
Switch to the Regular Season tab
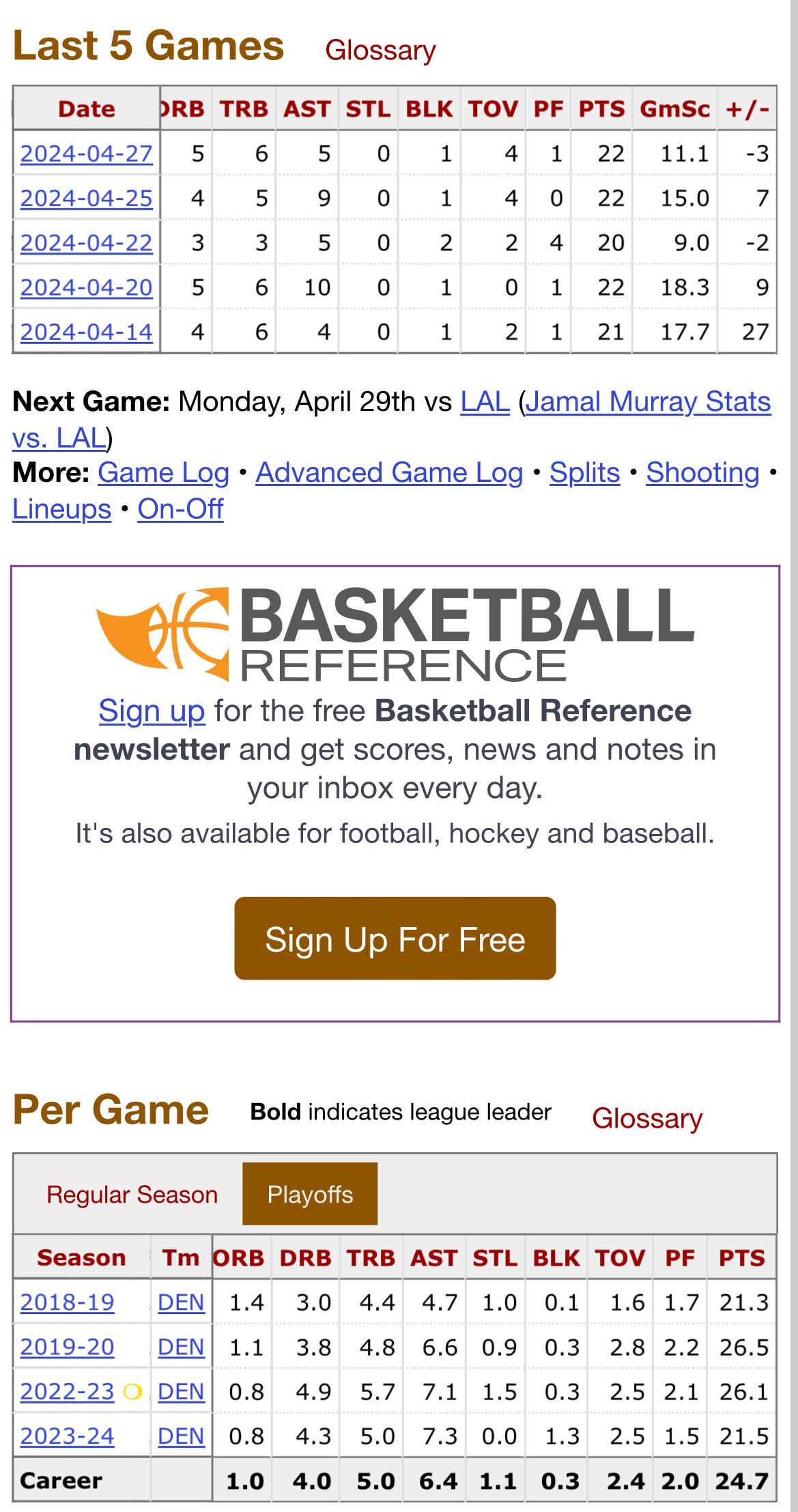pyautogui.click(x=132, y=1195)
